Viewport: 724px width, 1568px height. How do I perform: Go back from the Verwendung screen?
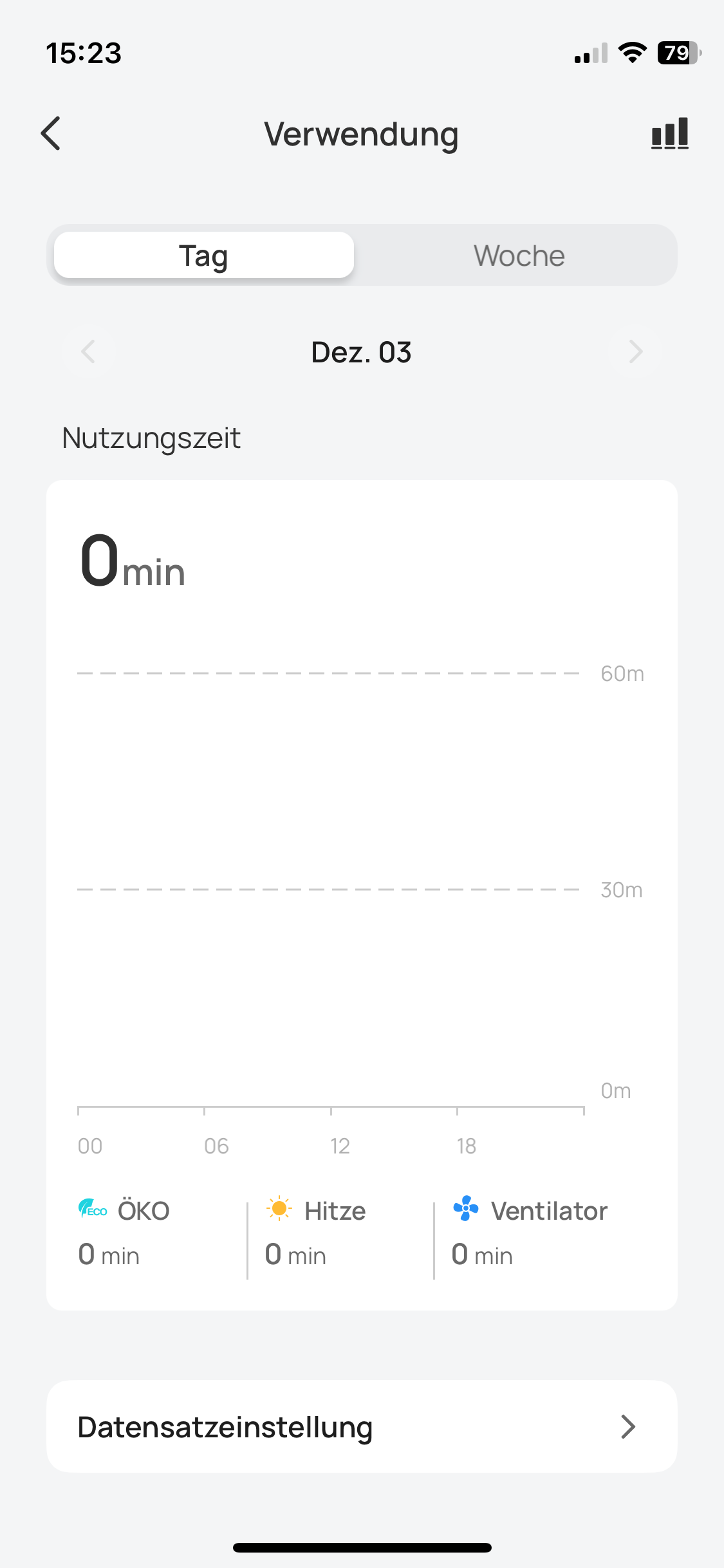pos(51,134)
